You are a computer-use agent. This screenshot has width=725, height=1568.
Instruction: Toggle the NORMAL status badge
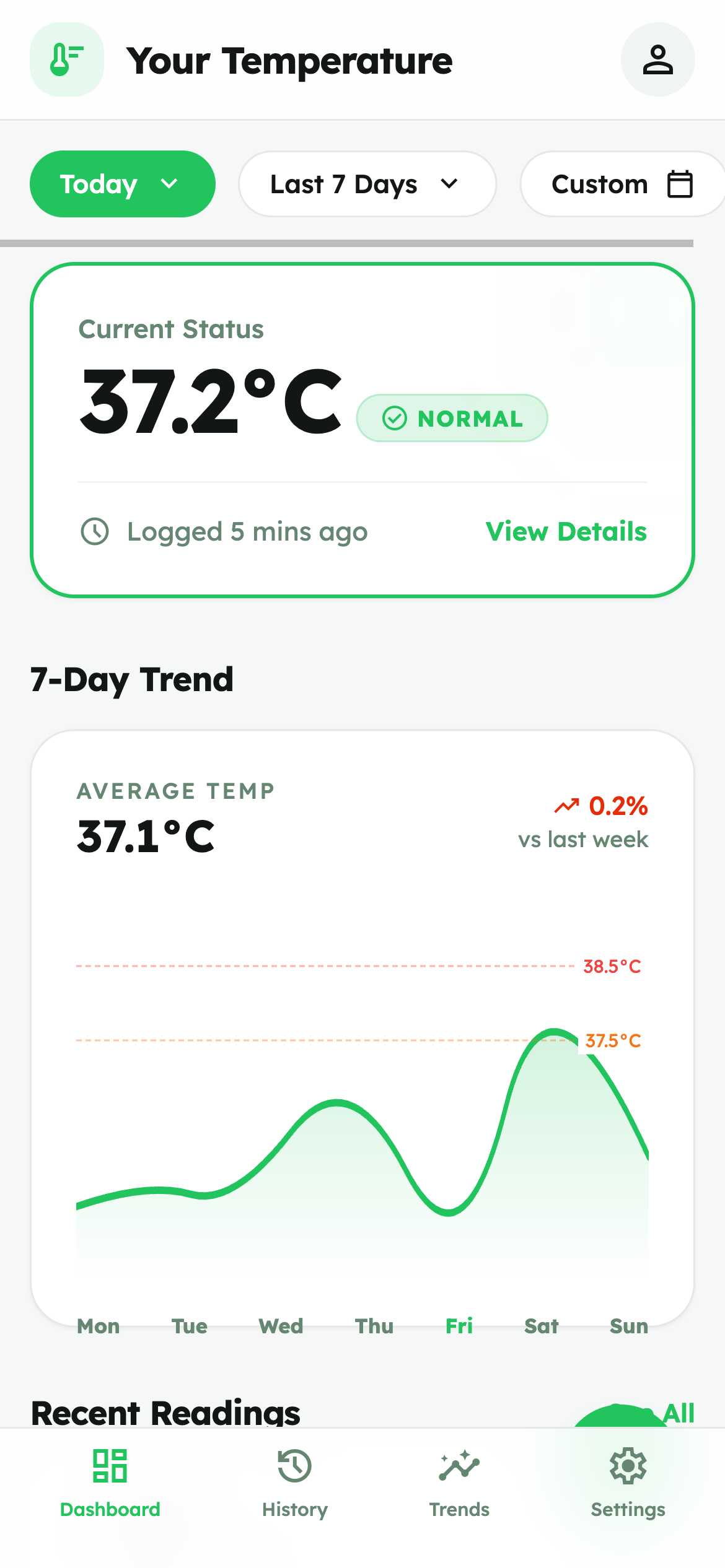coord(452,418)
